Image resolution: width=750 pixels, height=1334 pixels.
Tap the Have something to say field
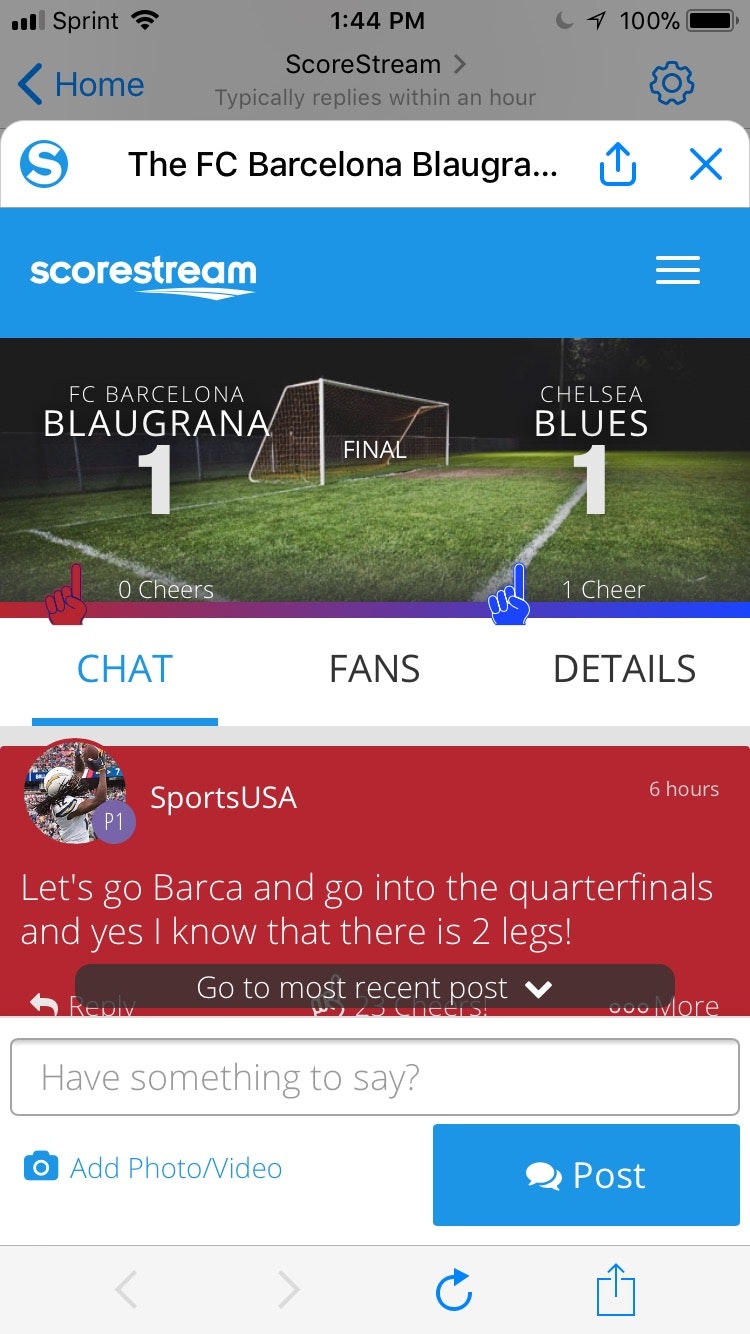coord(375,1077)
